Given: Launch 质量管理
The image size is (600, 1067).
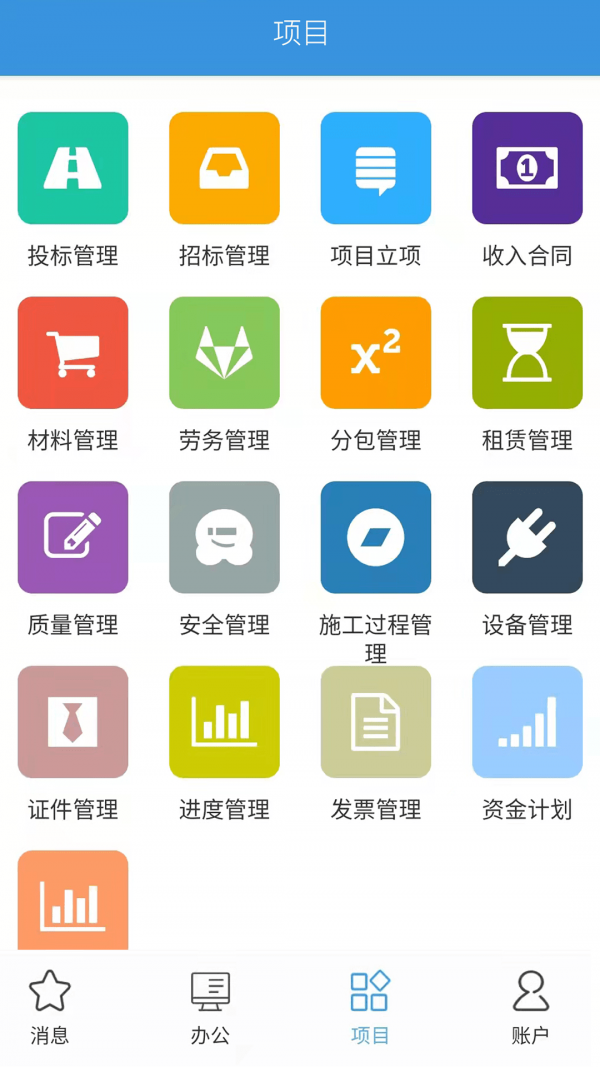Looking at the screenshot, I should click(x=73, y=537).
